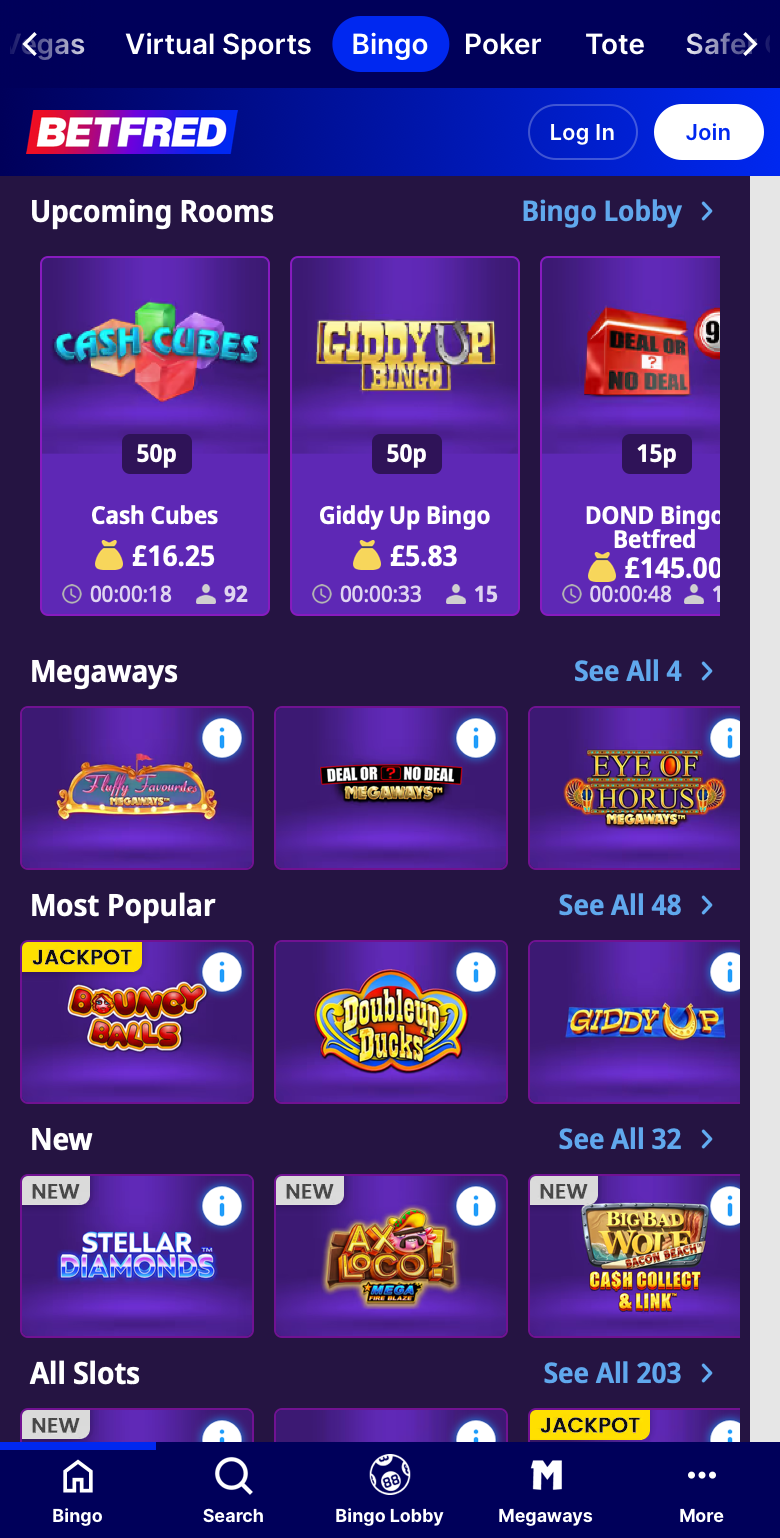Image resolution: width=780 pixels, height=1538 pixels.
Task: Show info for Fluffy Favourites Megaways
Action: 222,738
